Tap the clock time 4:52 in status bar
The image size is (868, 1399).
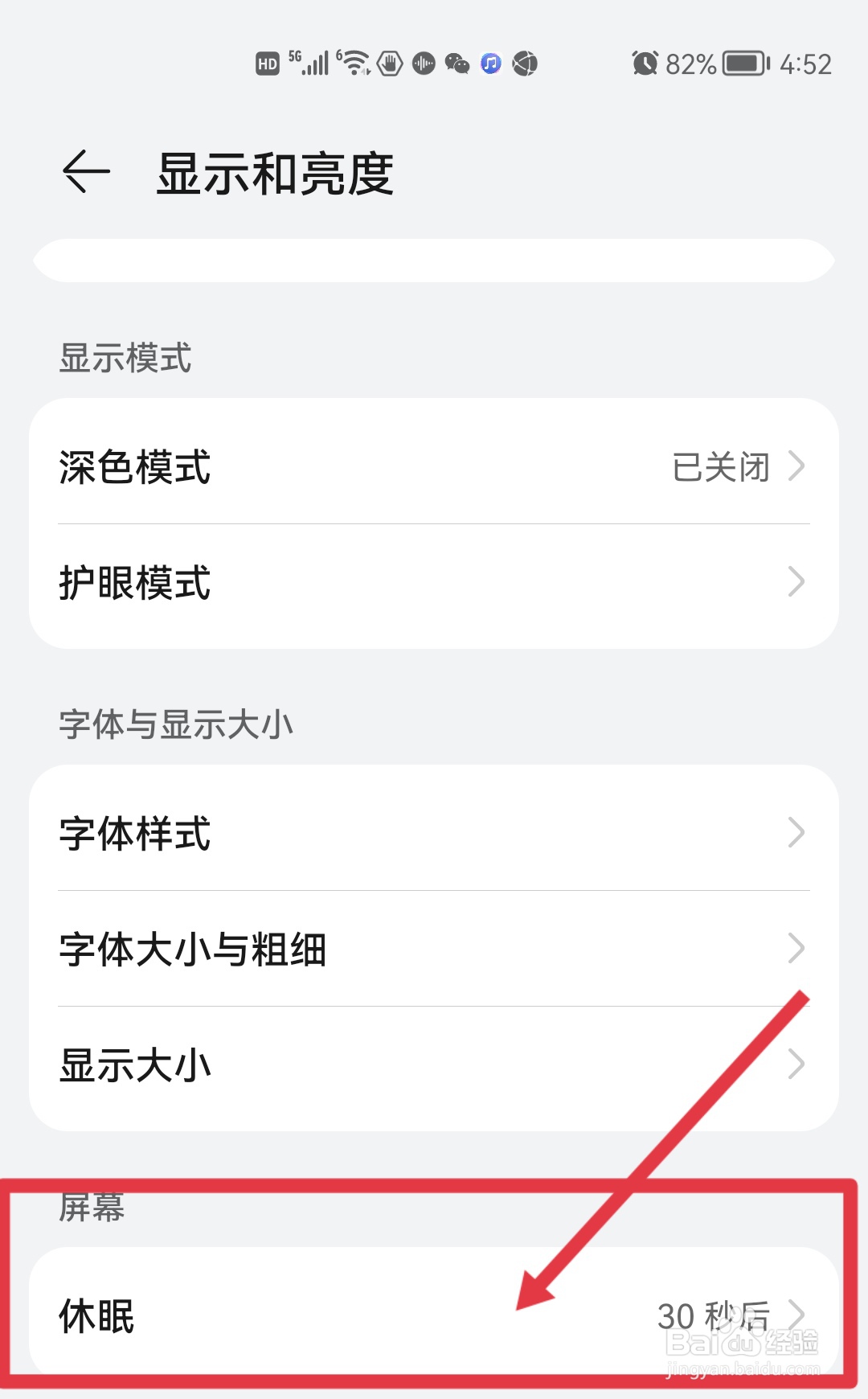(806, 64)
